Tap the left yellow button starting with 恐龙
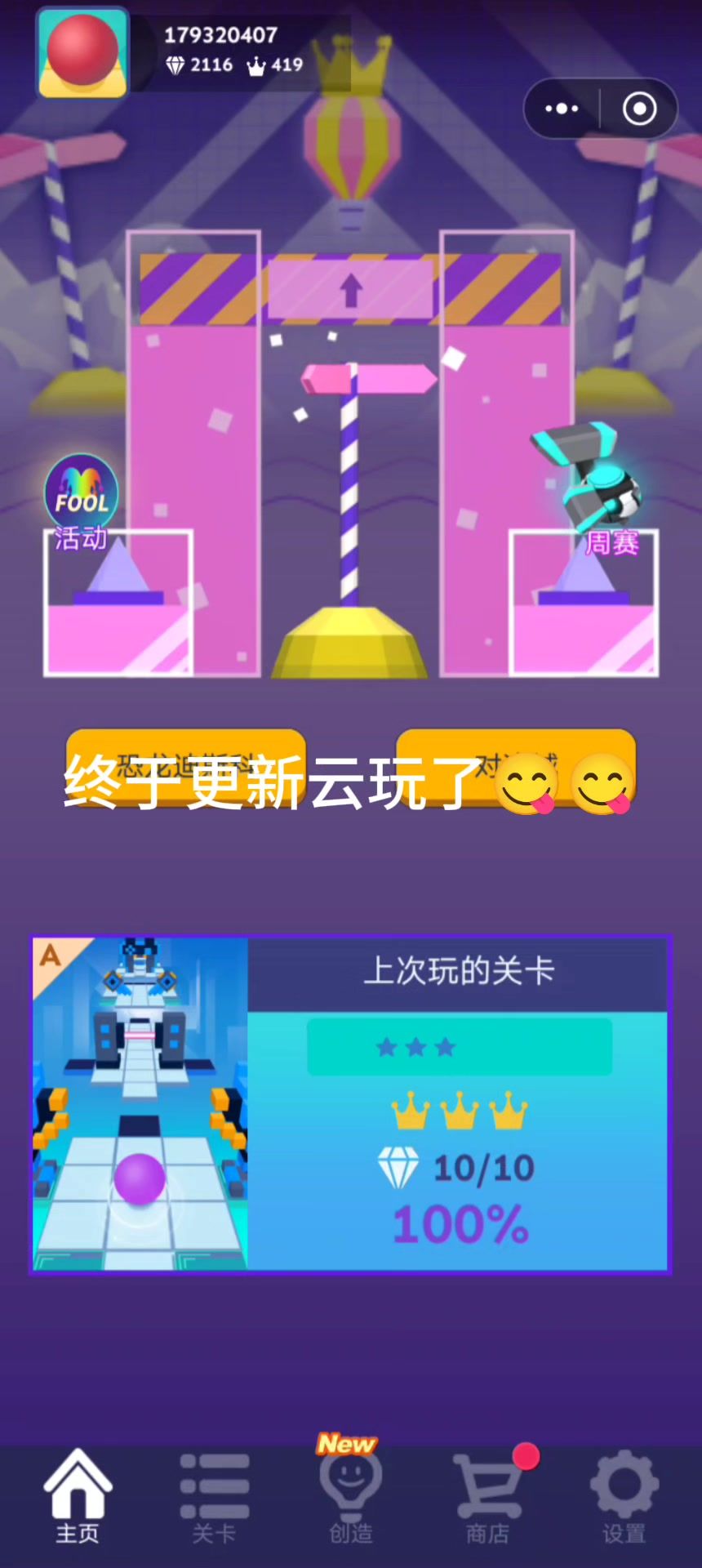Screen dimensions: 702x1568 186,768
